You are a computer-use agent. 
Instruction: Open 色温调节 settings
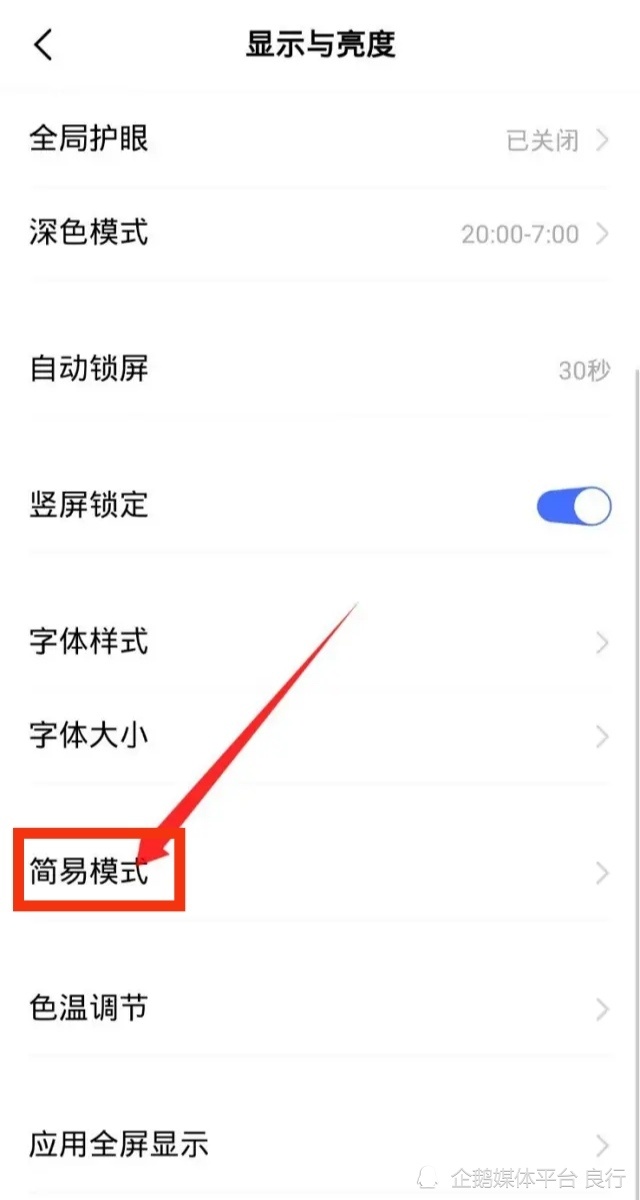pyautogui.click(x=320, y=1009)
